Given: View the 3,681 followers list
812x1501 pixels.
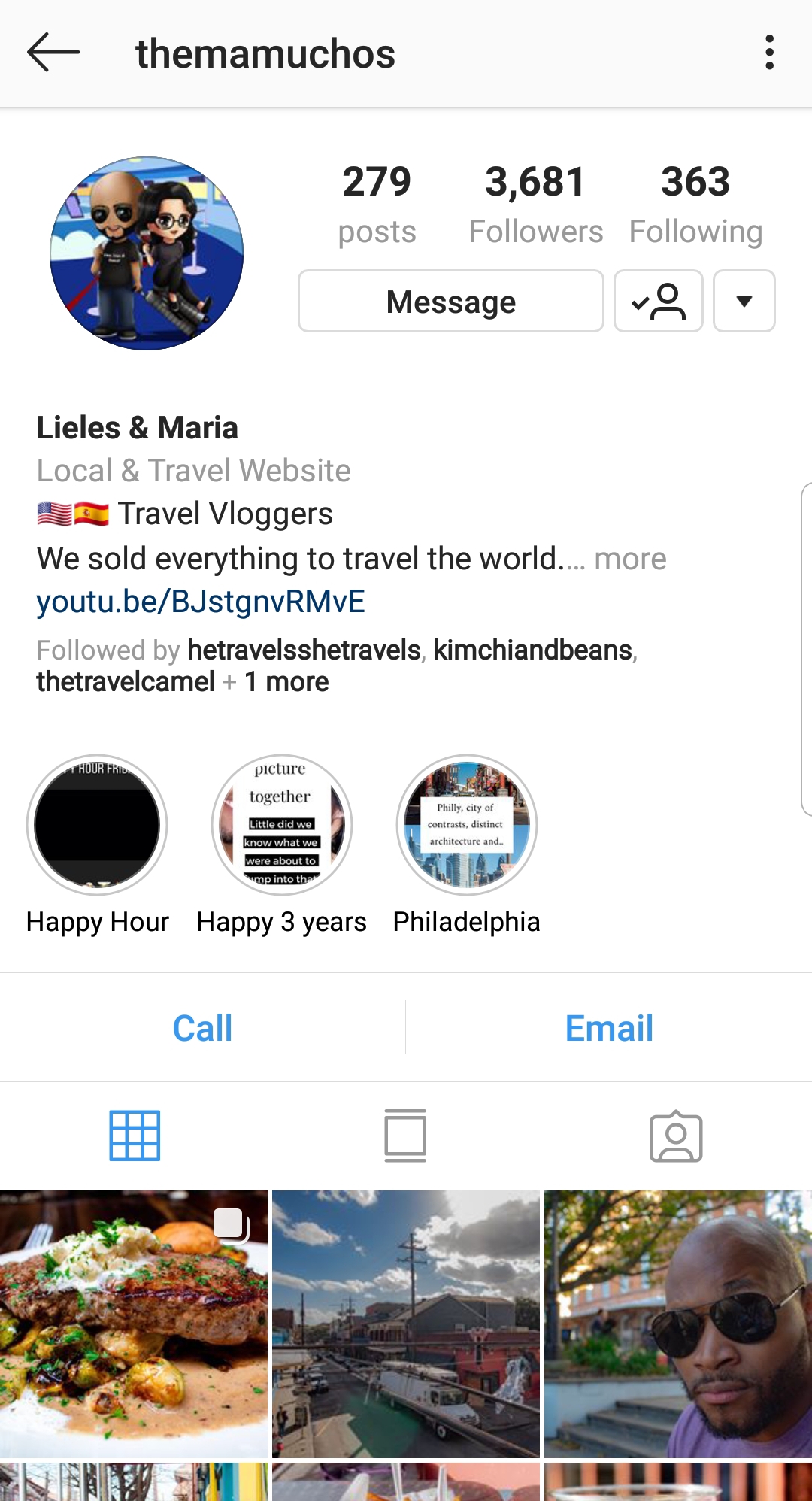Looking at the screenshot, I should (535, 203).
